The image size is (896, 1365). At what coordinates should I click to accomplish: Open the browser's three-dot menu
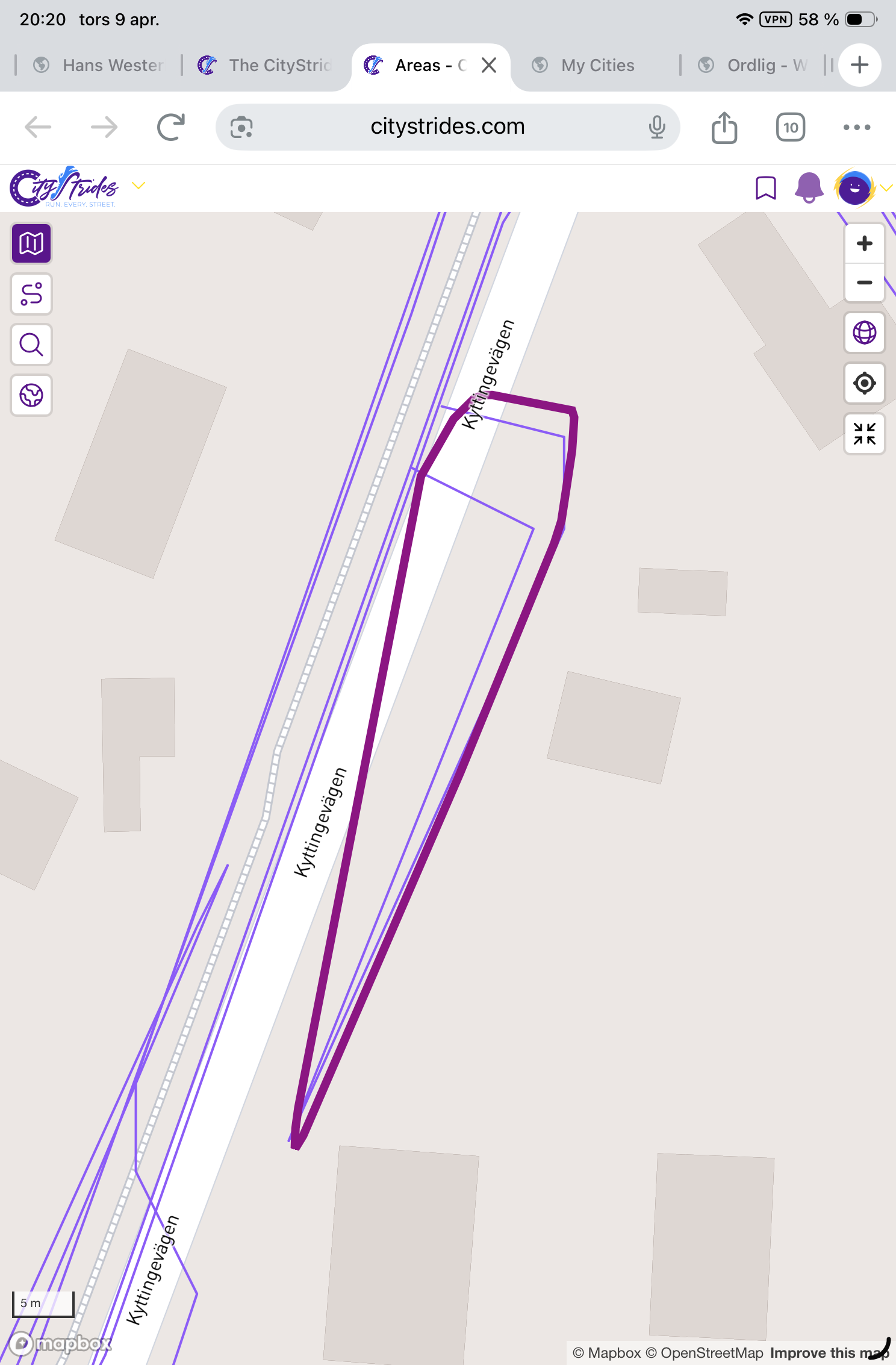tap(856, 127)
